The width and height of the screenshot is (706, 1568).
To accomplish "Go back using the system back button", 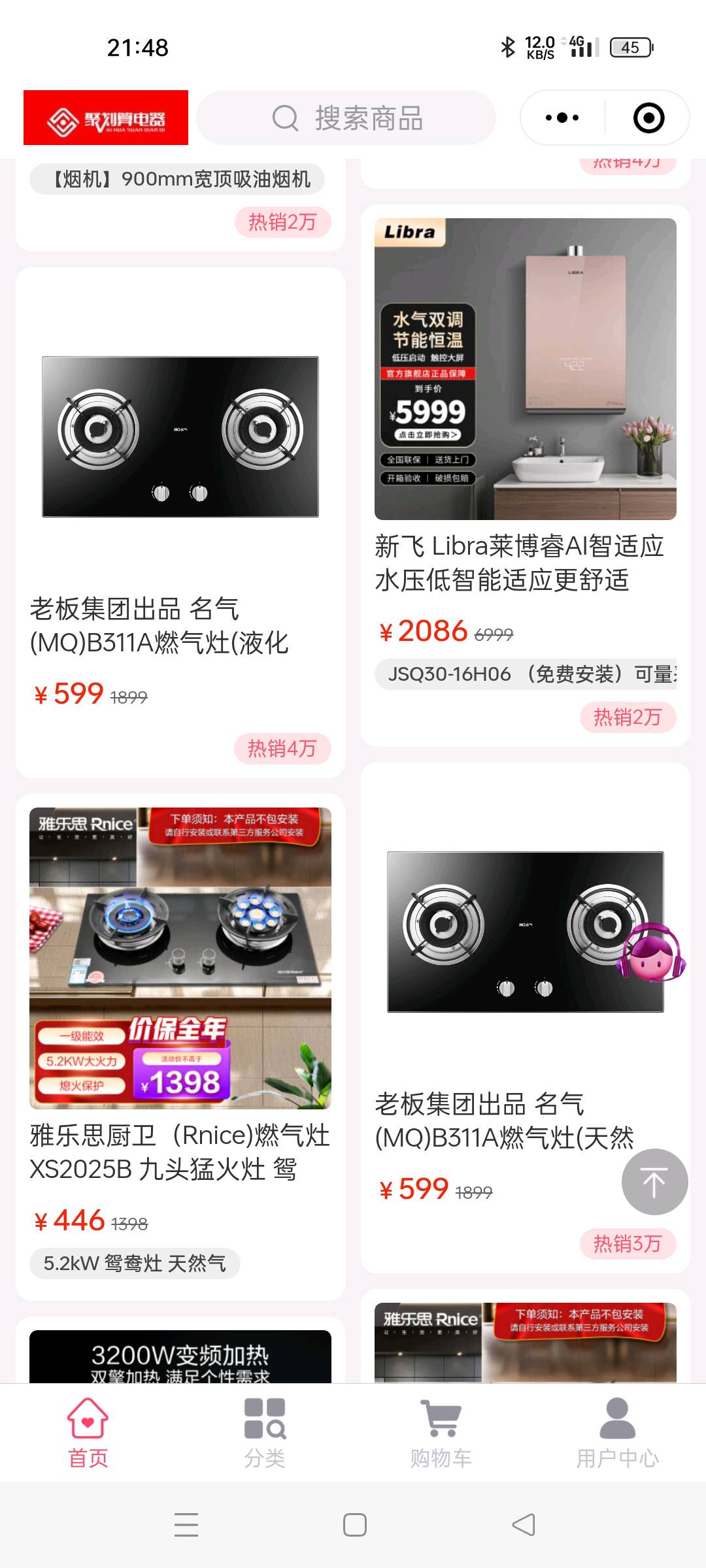I will click(x=523, y=1525).
